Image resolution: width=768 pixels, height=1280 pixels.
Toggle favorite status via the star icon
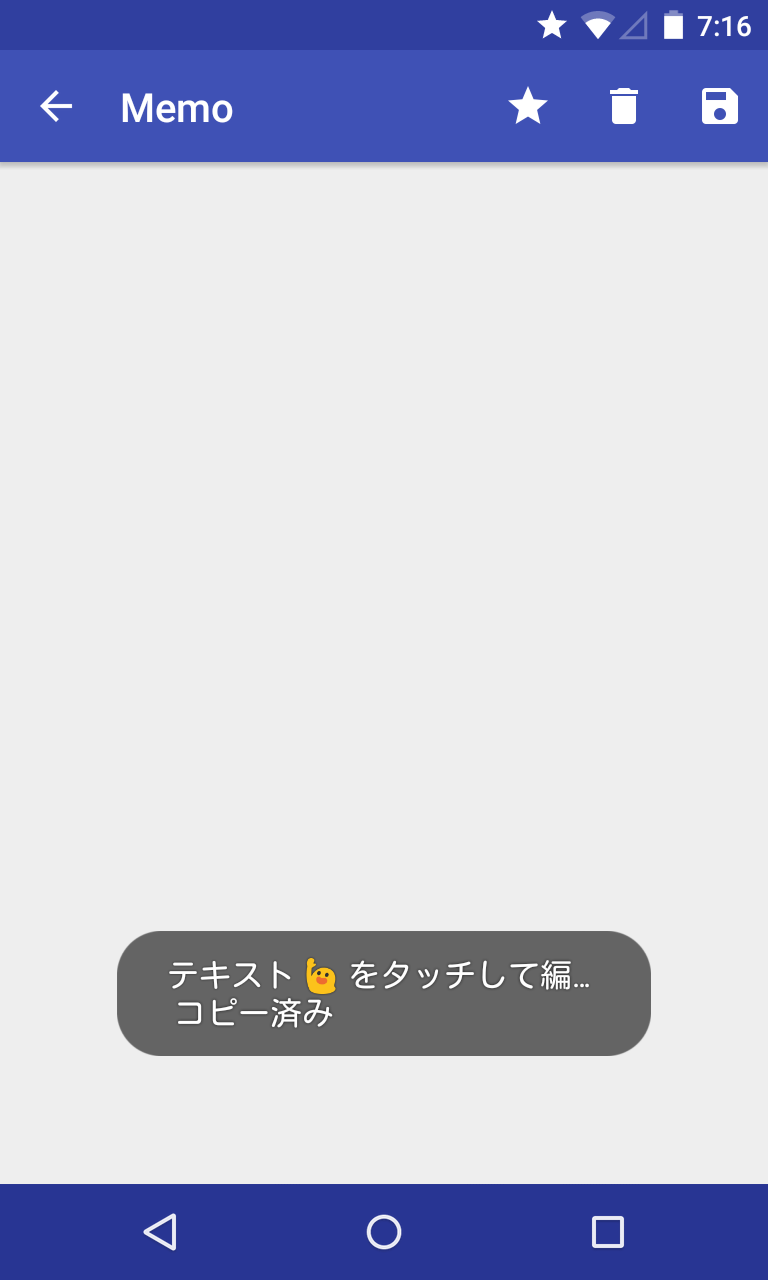[527, 106]
